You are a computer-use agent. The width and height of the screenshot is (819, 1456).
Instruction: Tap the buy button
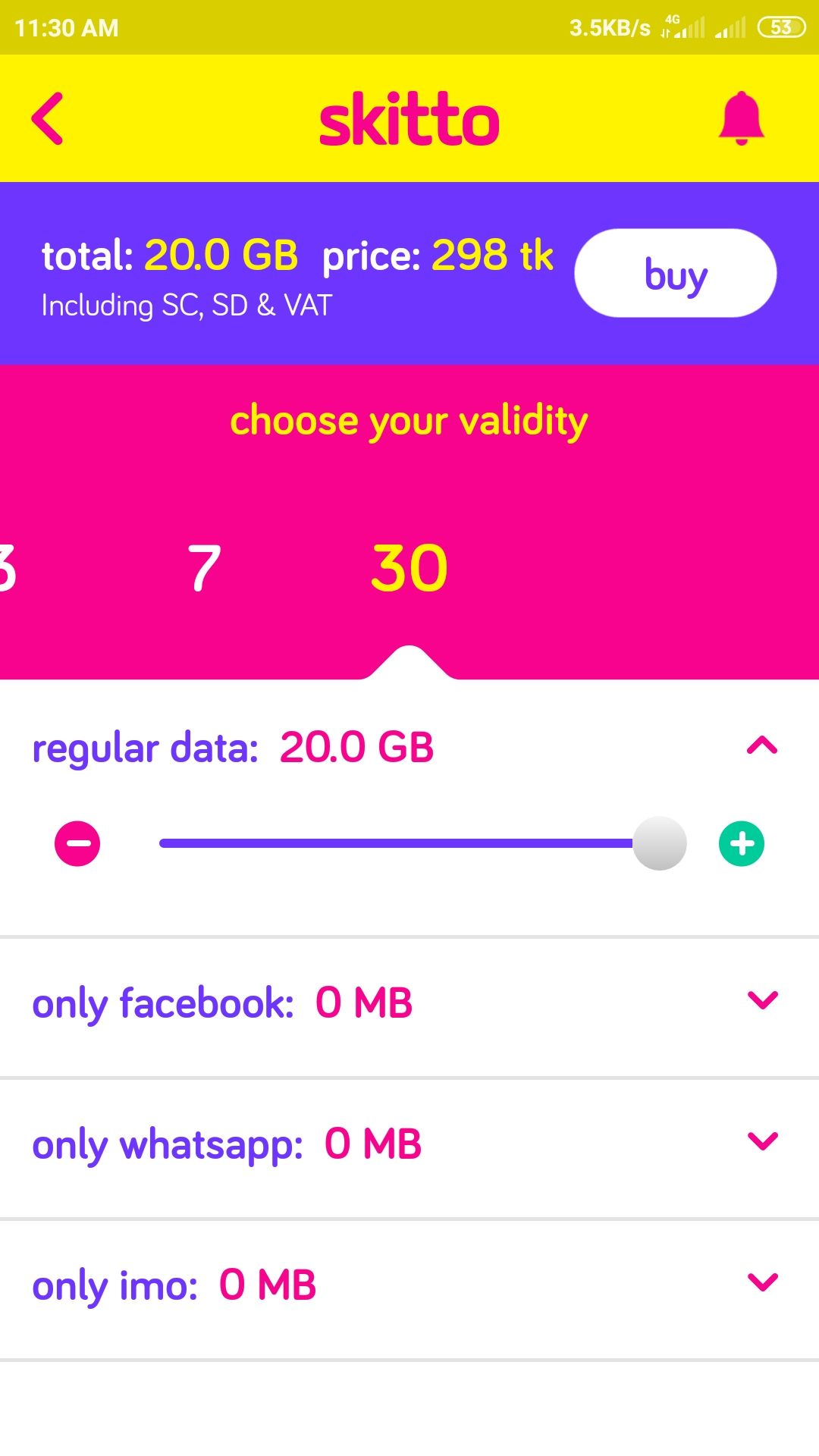coord(676,273)
